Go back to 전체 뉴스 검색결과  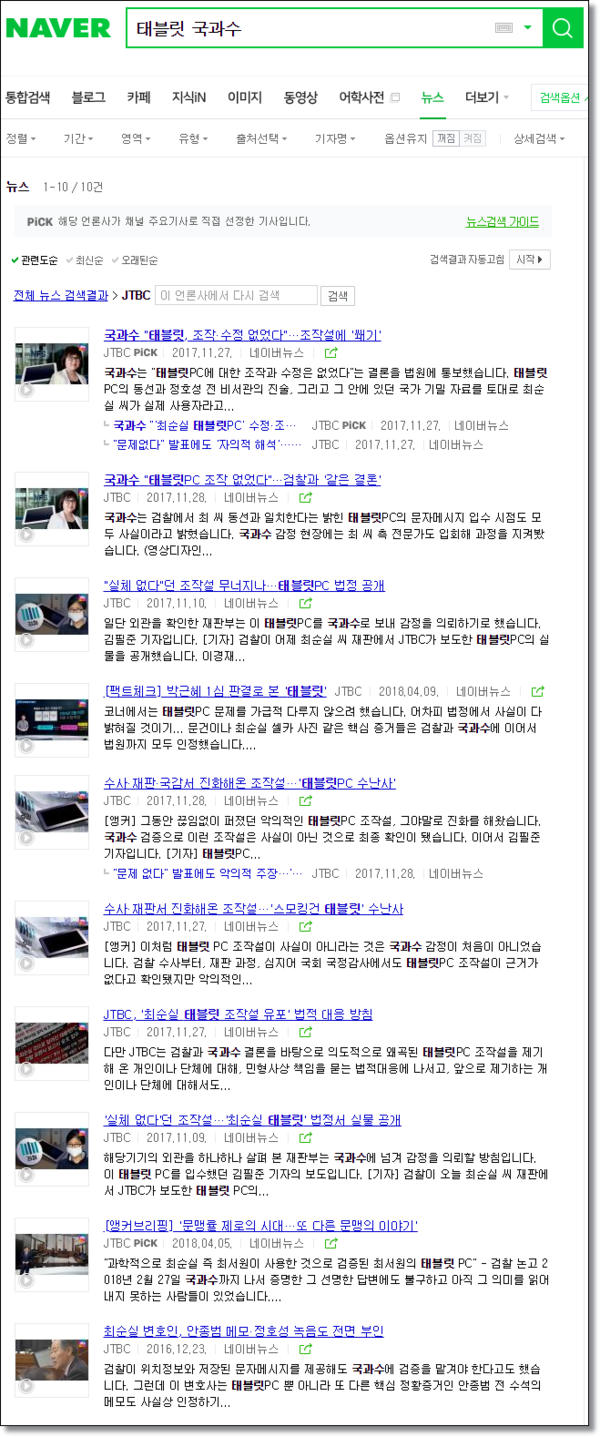coord(60,296)
